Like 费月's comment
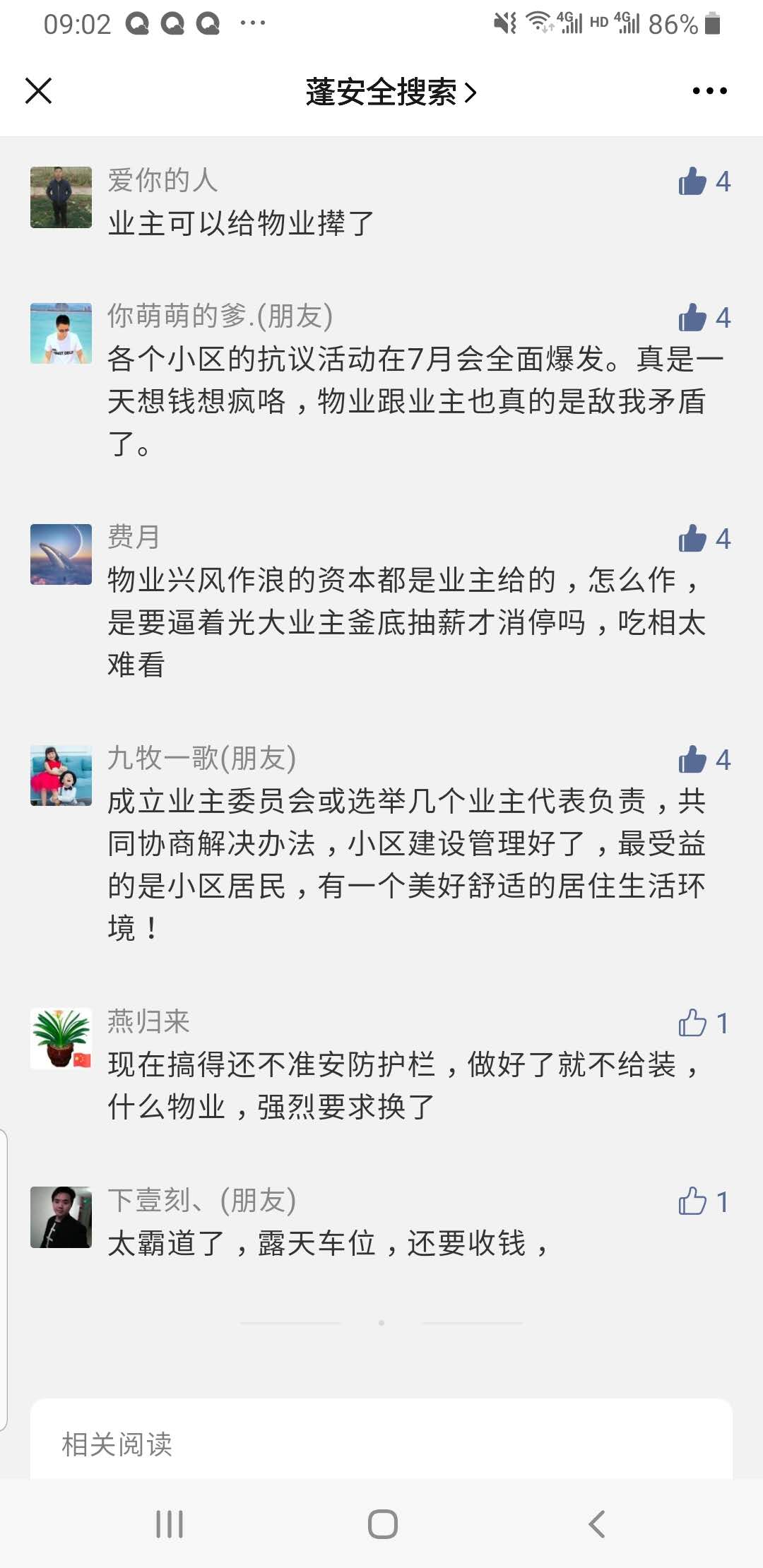 click(693, 539)
